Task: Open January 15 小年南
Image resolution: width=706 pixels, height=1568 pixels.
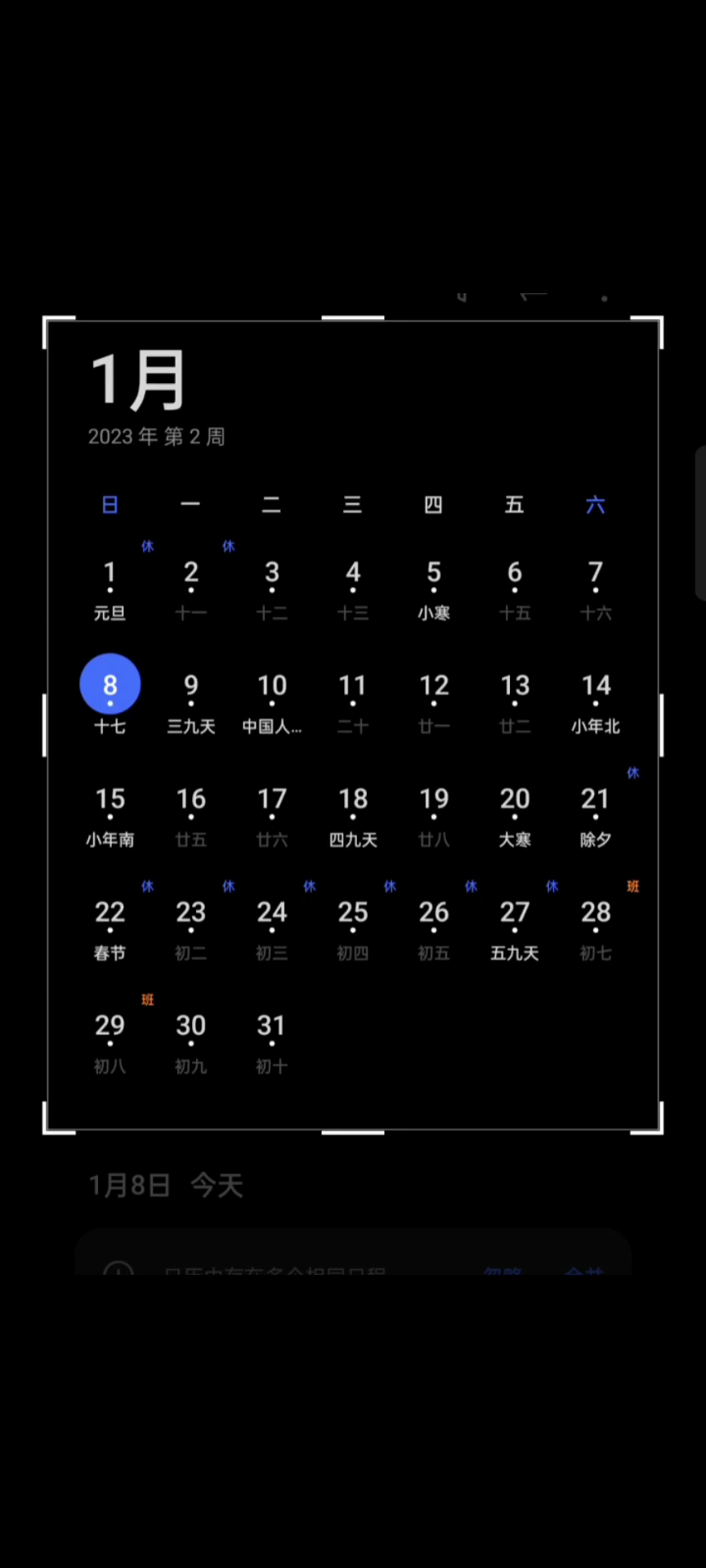Action: (109, 813)
